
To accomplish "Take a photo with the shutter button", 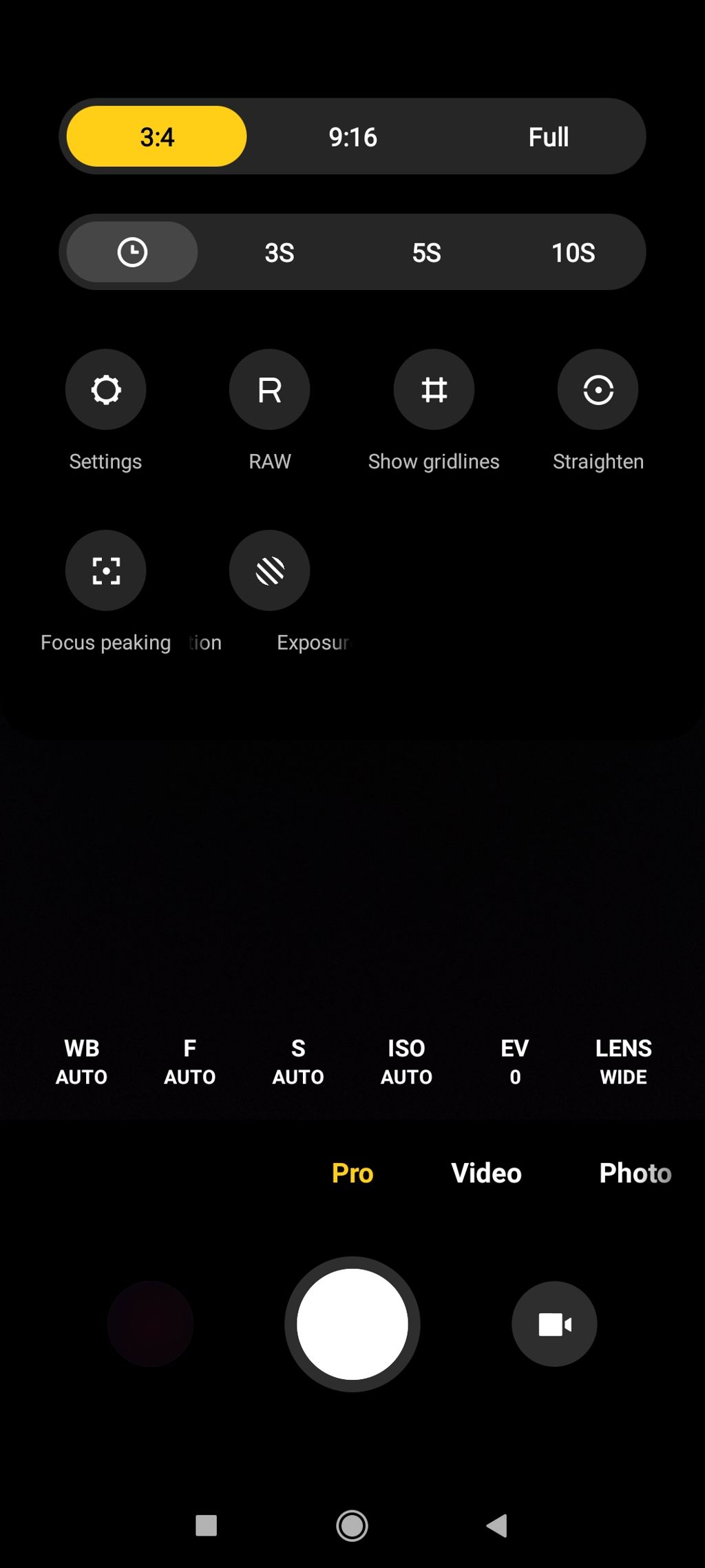I will tap(352, 1324).
